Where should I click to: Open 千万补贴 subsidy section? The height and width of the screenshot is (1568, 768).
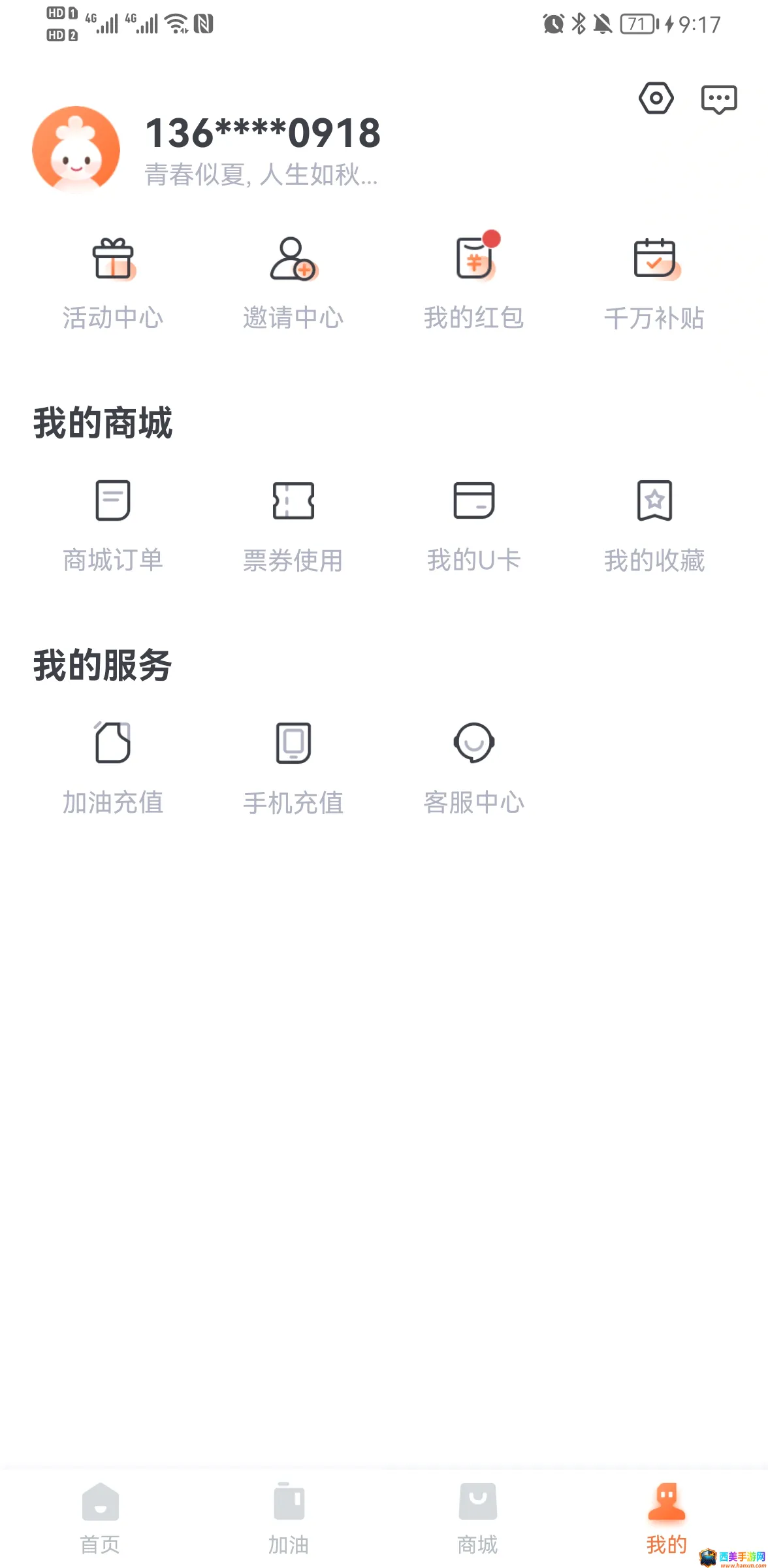pos(654,284)
